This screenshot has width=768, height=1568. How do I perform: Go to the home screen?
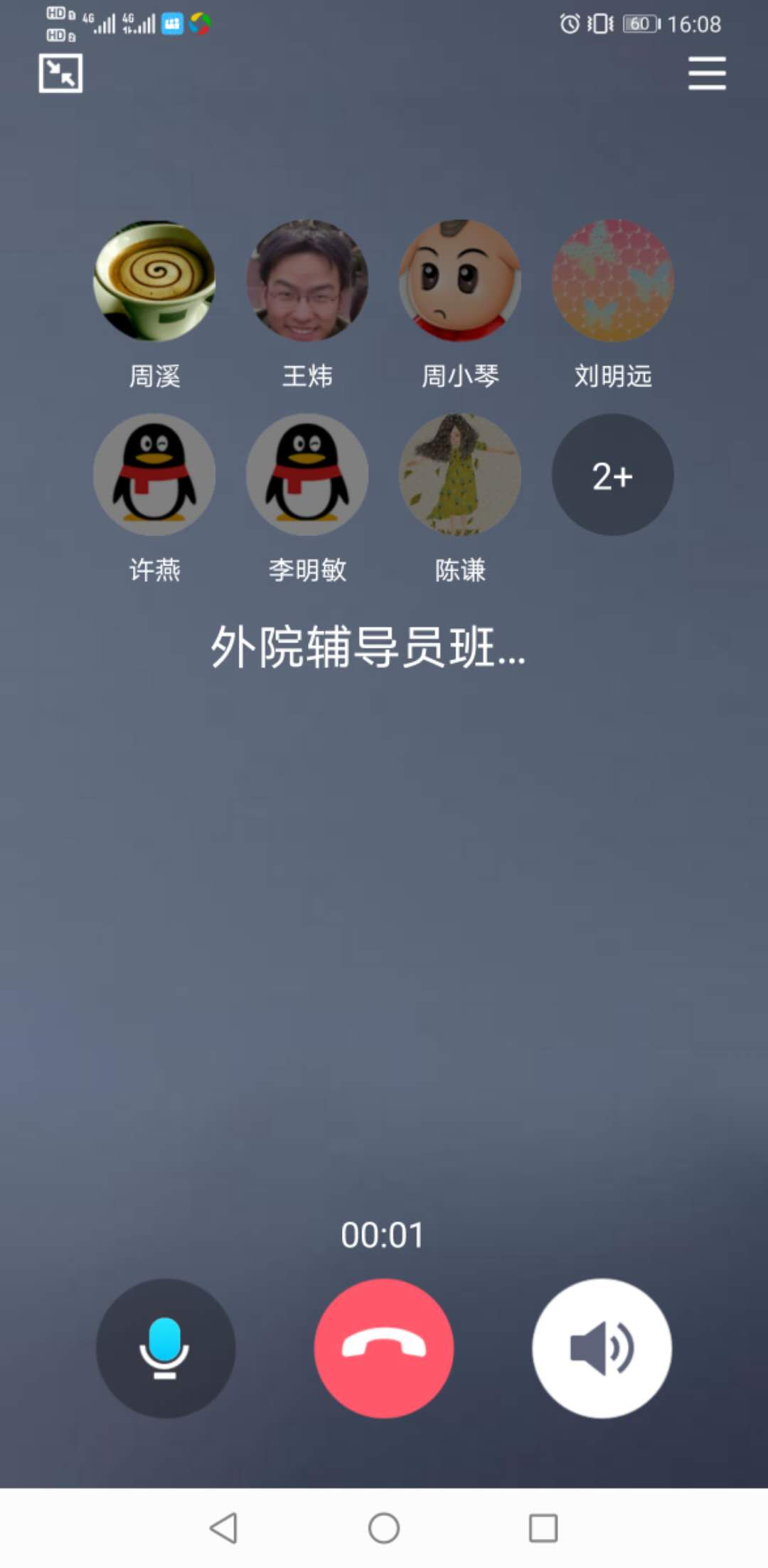pyautogui.click(x=384, y=1527)
